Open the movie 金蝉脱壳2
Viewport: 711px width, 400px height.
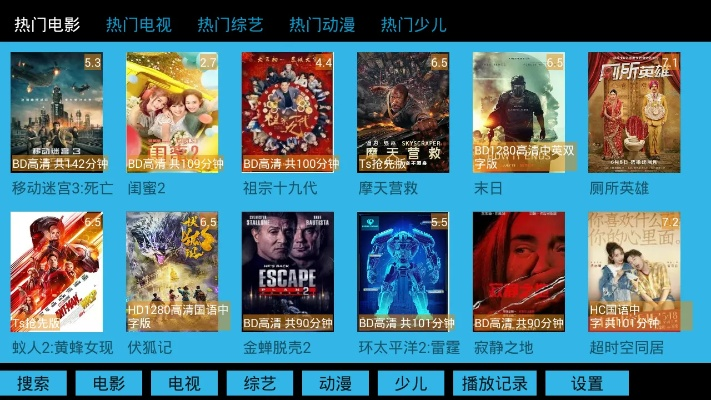click(288, 272)
